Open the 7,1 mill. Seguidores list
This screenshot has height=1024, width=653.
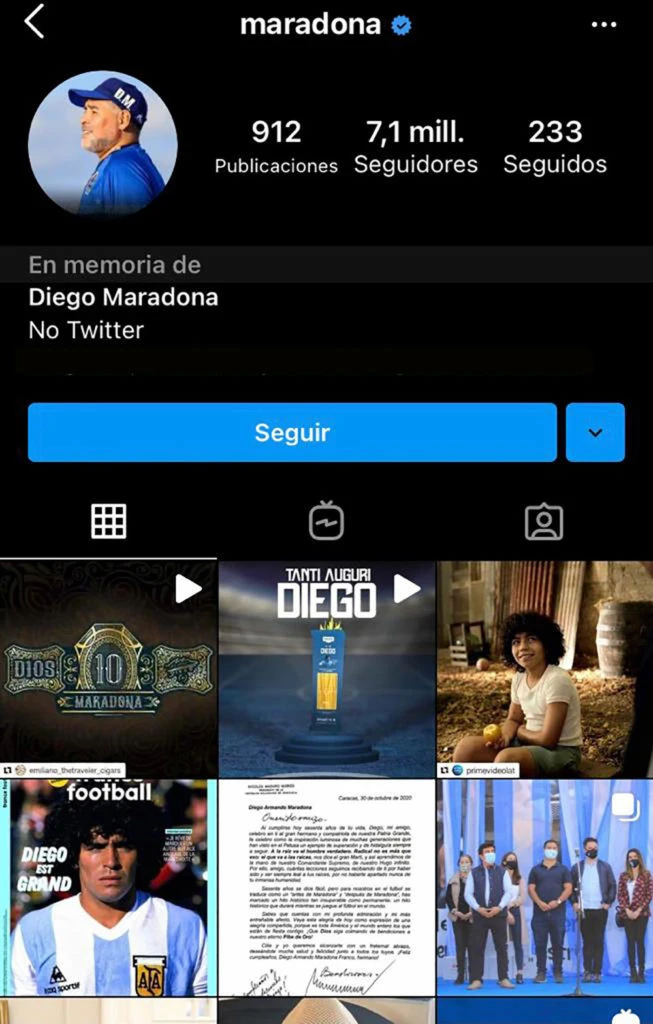pos(414,146)
